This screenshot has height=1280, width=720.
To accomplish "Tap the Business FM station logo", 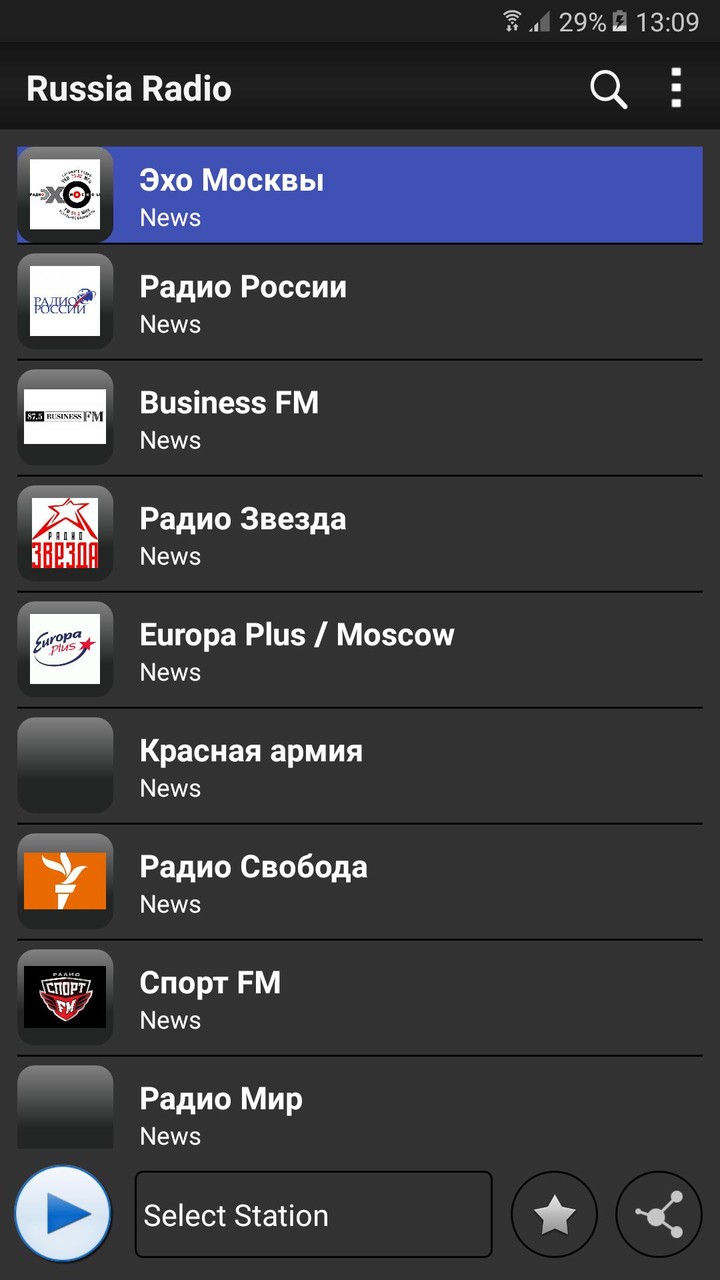I will [x=65, y=417].
